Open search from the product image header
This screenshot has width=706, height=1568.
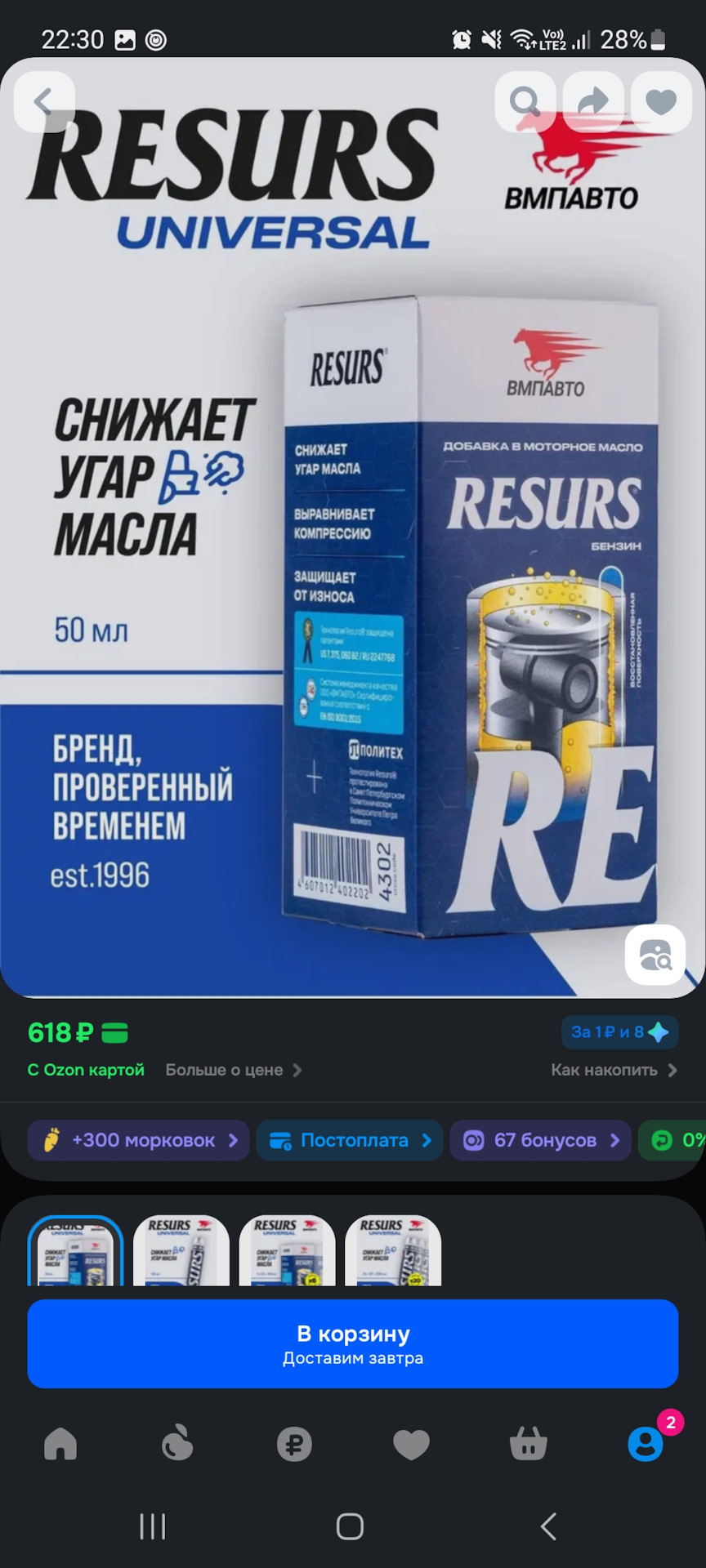[525, 102]
